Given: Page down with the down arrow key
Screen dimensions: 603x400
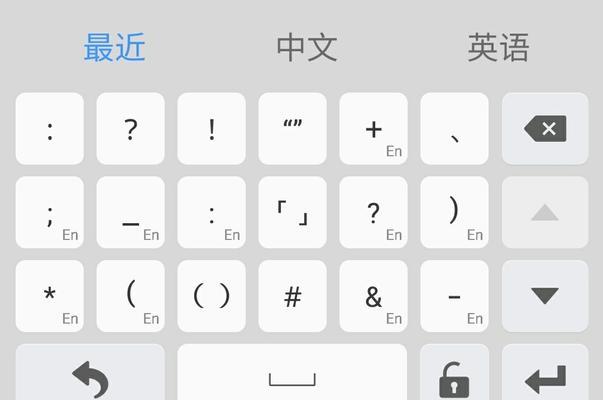Looking at the screenshot, I should click(x=545, y=296).
